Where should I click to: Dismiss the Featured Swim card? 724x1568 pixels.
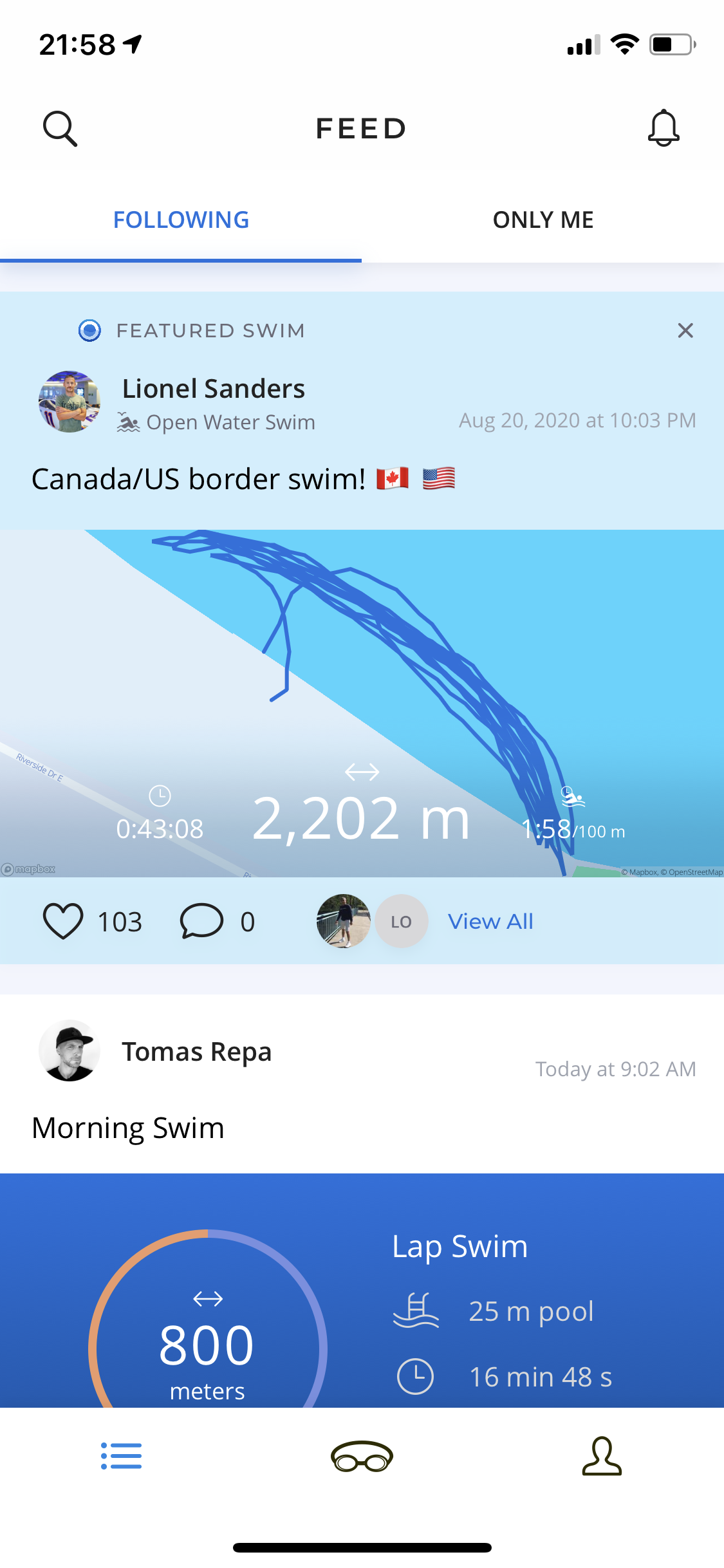tap(685, 331)
